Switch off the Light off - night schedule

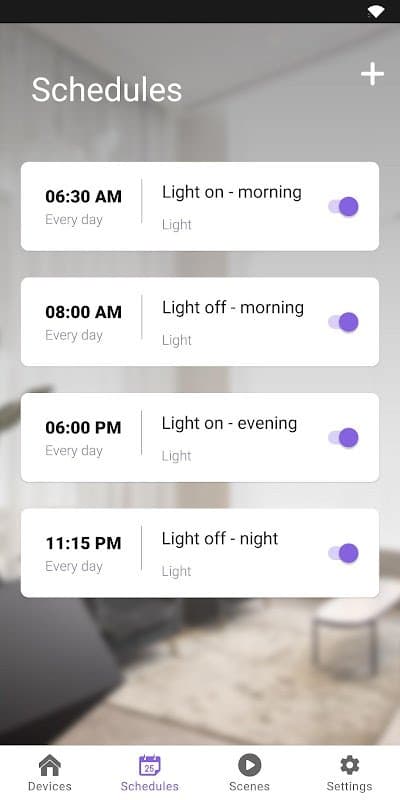pyautogui.click(x=343, y=553)
